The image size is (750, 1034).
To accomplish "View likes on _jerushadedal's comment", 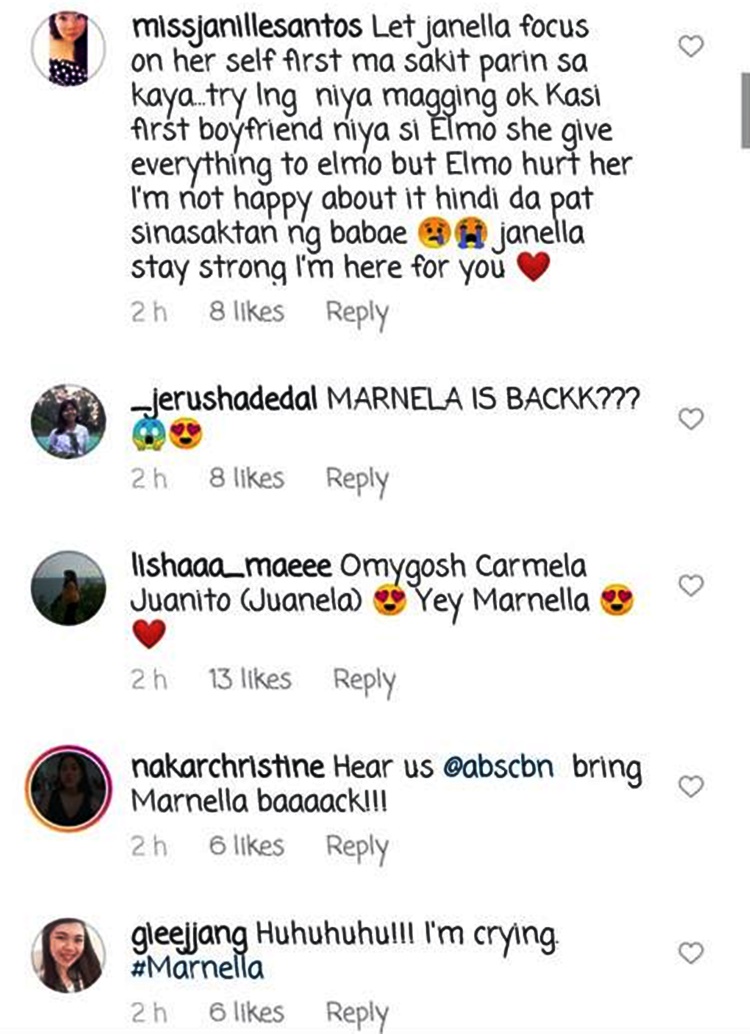I will click(246, 479).
